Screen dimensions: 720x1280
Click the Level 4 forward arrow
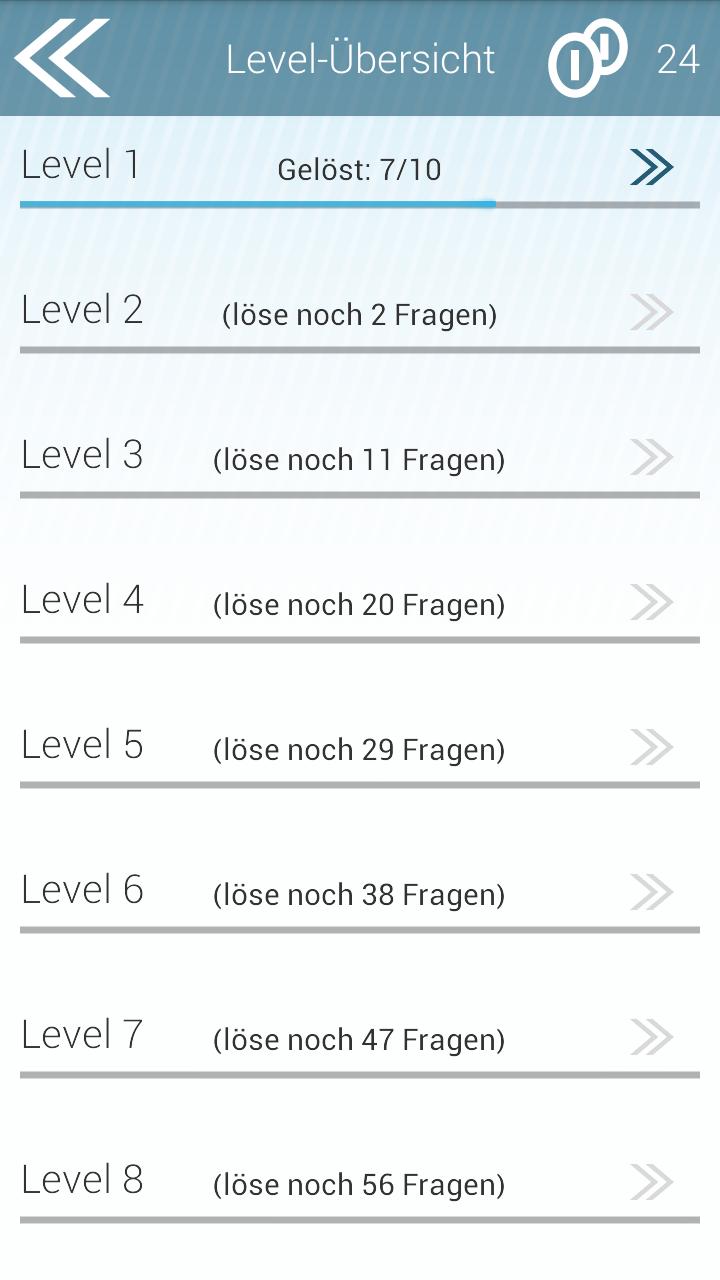(x=652, y=602)
